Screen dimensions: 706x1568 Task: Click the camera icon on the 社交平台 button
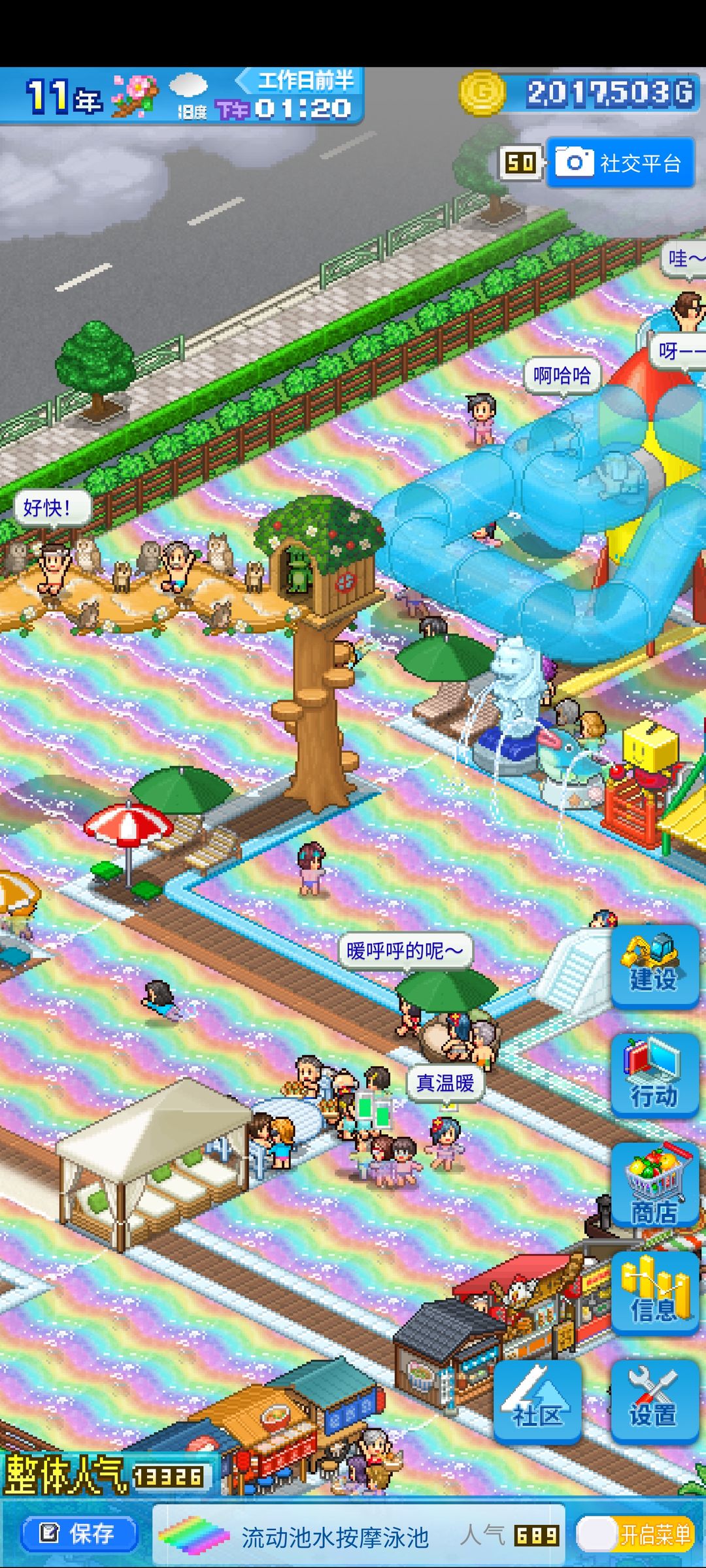pos(575,163)
